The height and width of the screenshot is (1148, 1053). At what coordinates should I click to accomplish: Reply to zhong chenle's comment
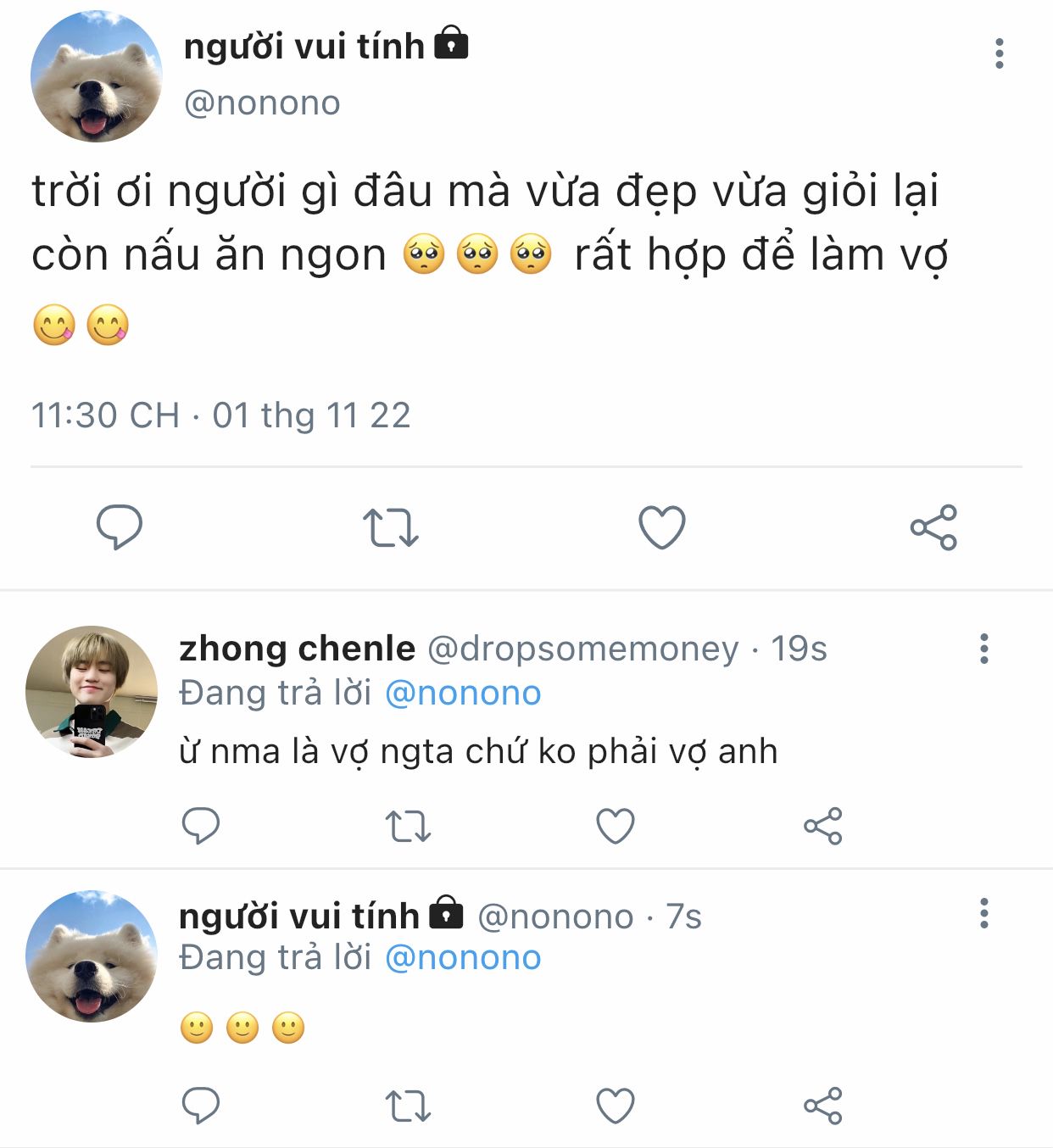(x=201, y=825)
